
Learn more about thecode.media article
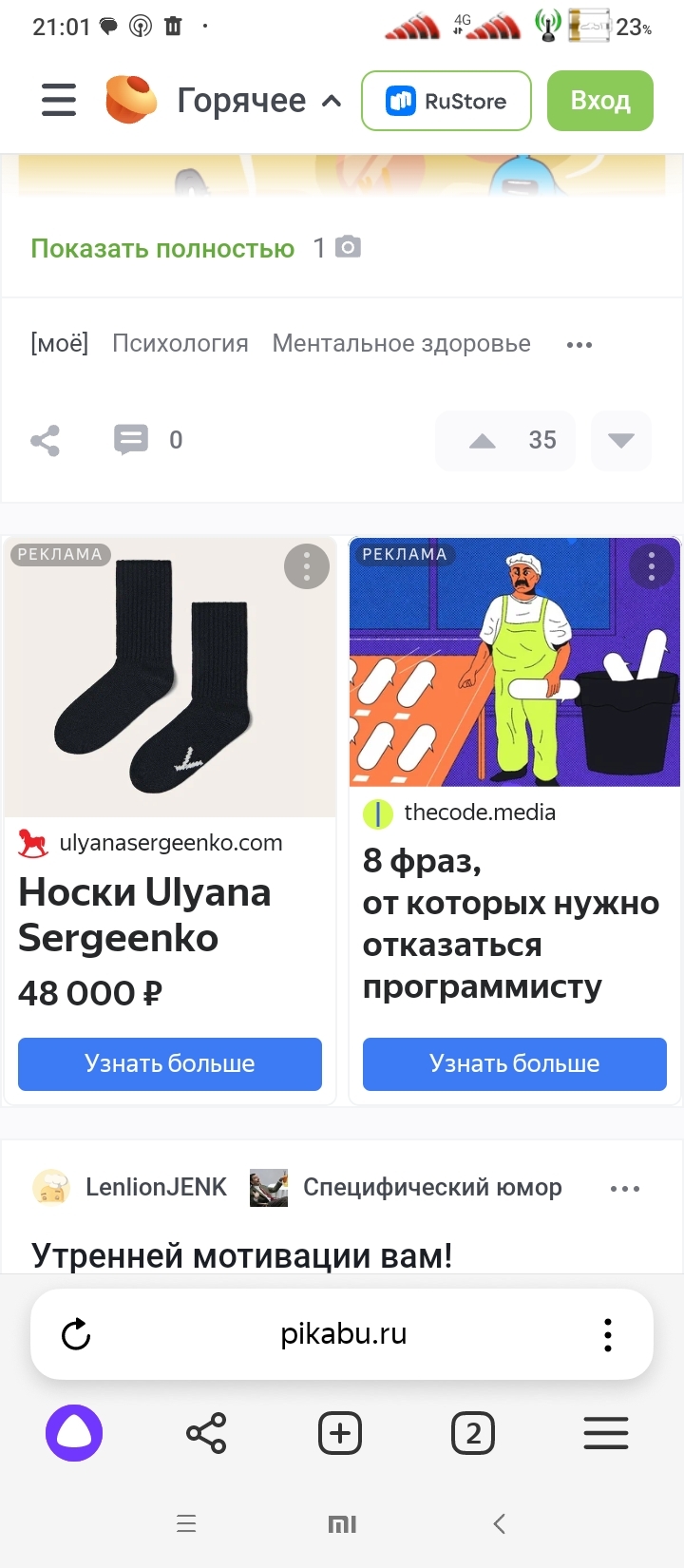click(x=514, y=1063)
